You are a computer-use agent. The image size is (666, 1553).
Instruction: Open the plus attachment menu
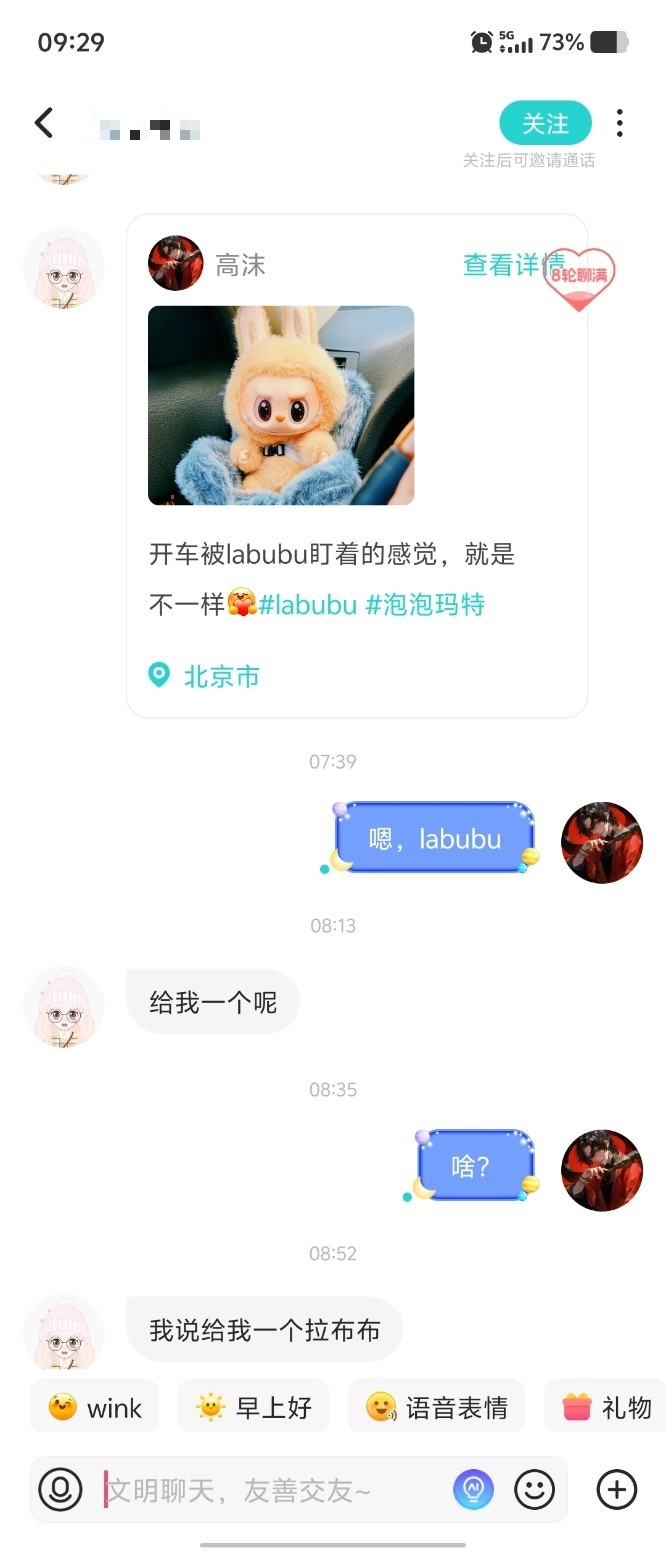click(x=616, y=1490)
